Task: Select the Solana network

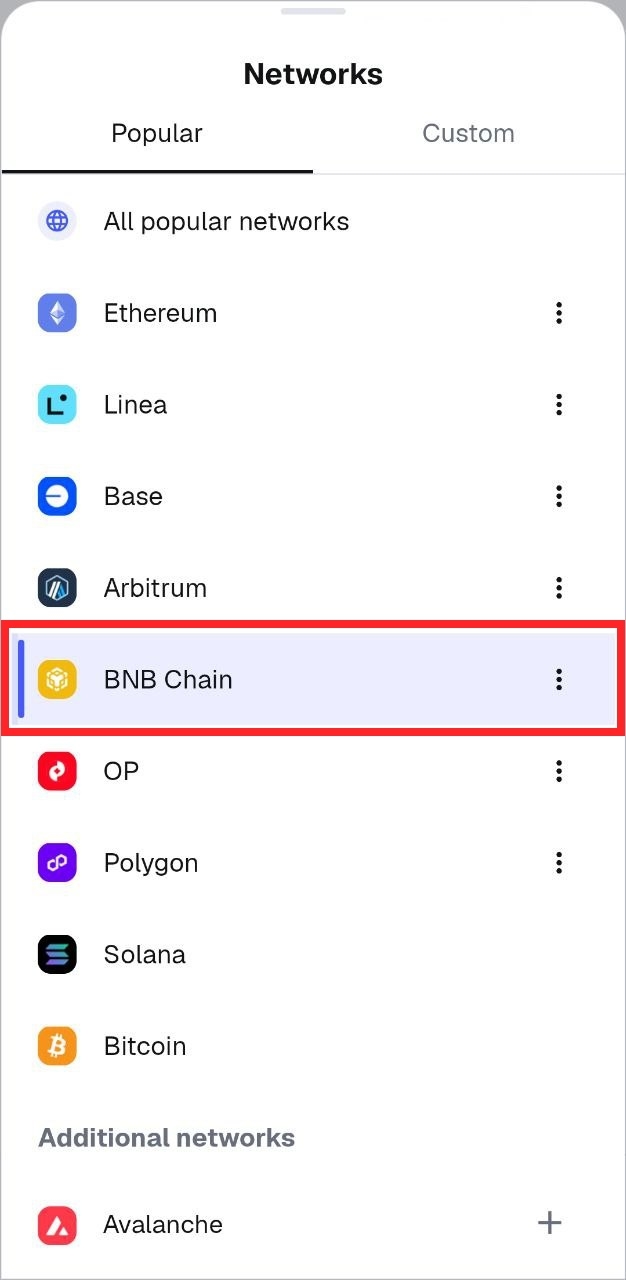Action: coord(144,955)
